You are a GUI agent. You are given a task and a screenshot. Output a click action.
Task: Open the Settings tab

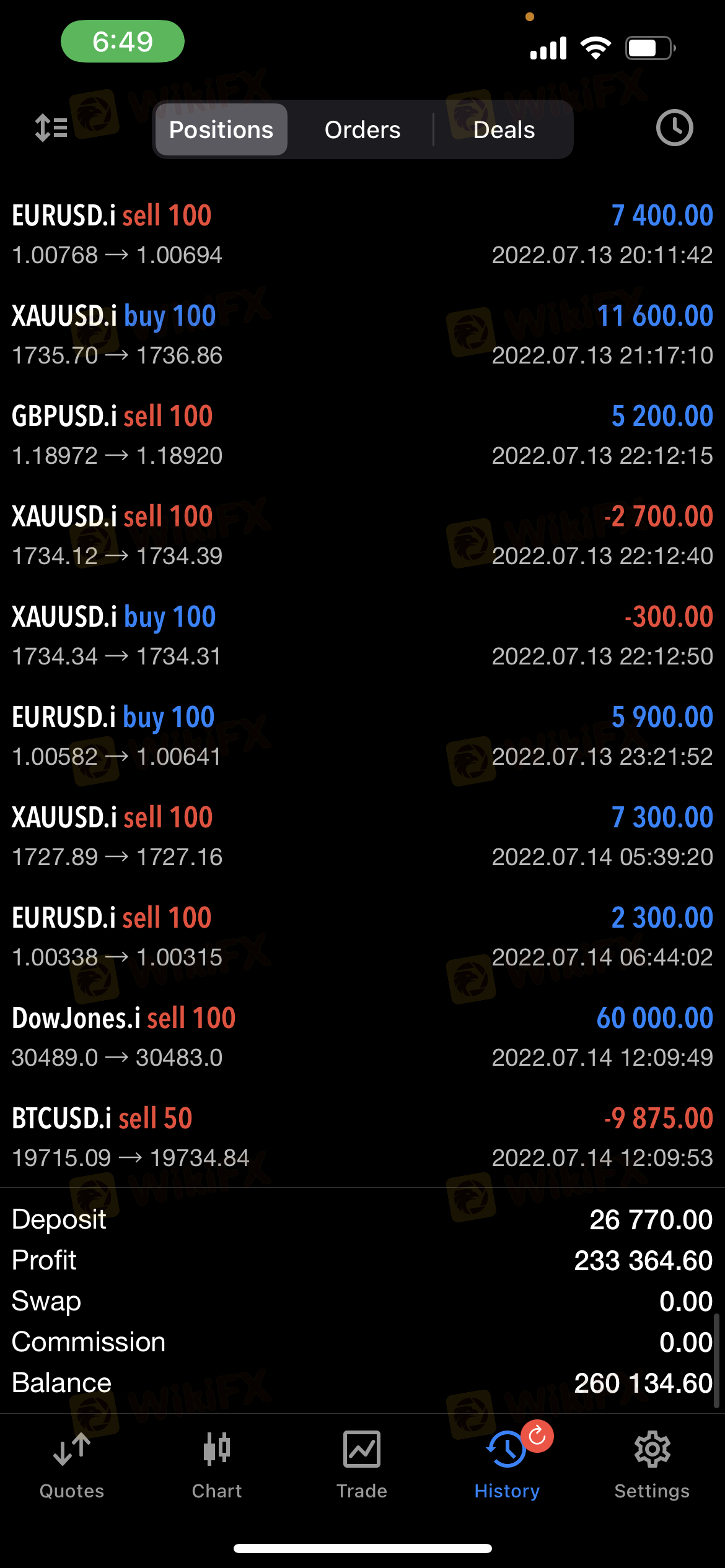click(652, 1465)
